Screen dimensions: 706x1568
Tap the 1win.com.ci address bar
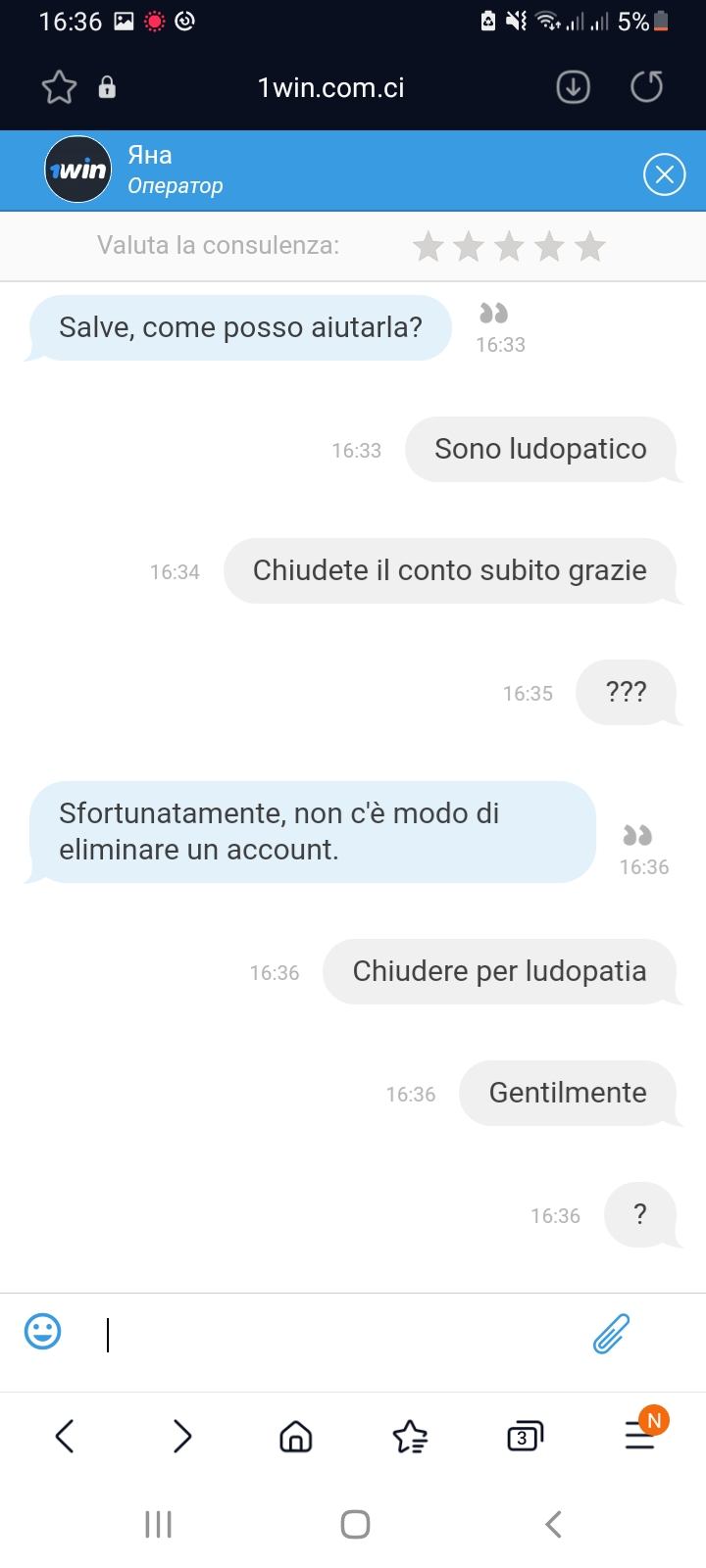click(x=330, y=88)
